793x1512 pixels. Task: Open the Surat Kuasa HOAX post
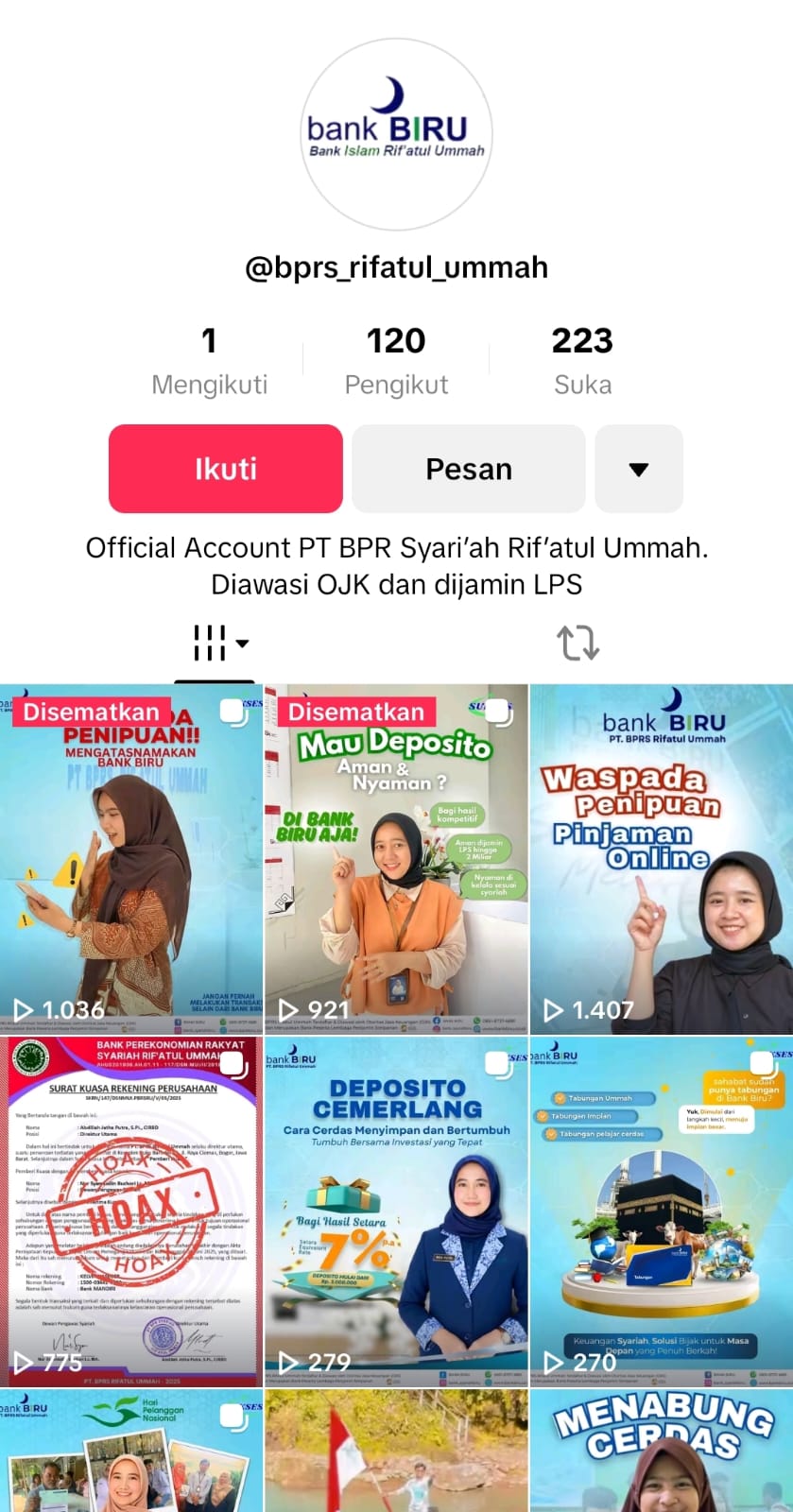[x=131, y=1211]
